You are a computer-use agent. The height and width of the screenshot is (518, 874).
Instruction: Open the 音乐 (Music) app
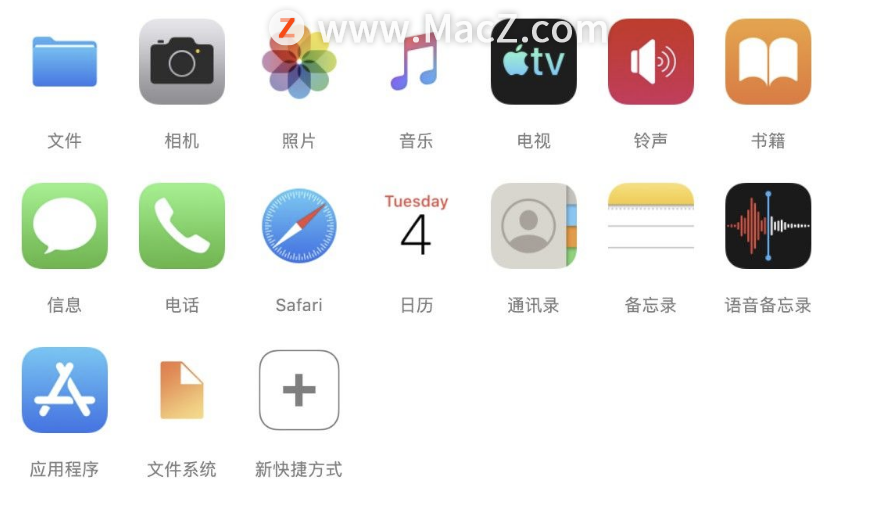coord(416,61)
